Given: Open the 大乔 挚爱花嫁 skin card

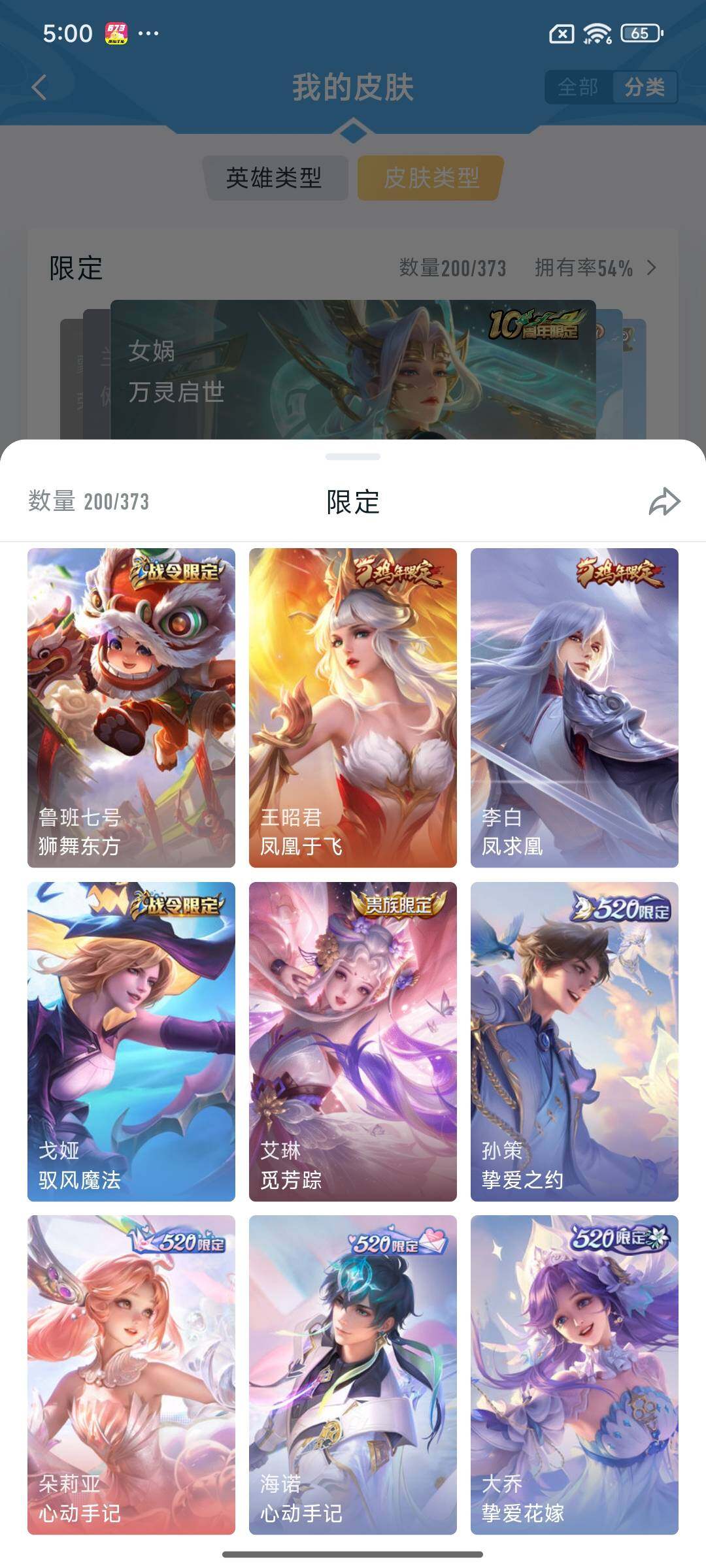Looking at the screenshot, I should click(x=575, y=1372).
